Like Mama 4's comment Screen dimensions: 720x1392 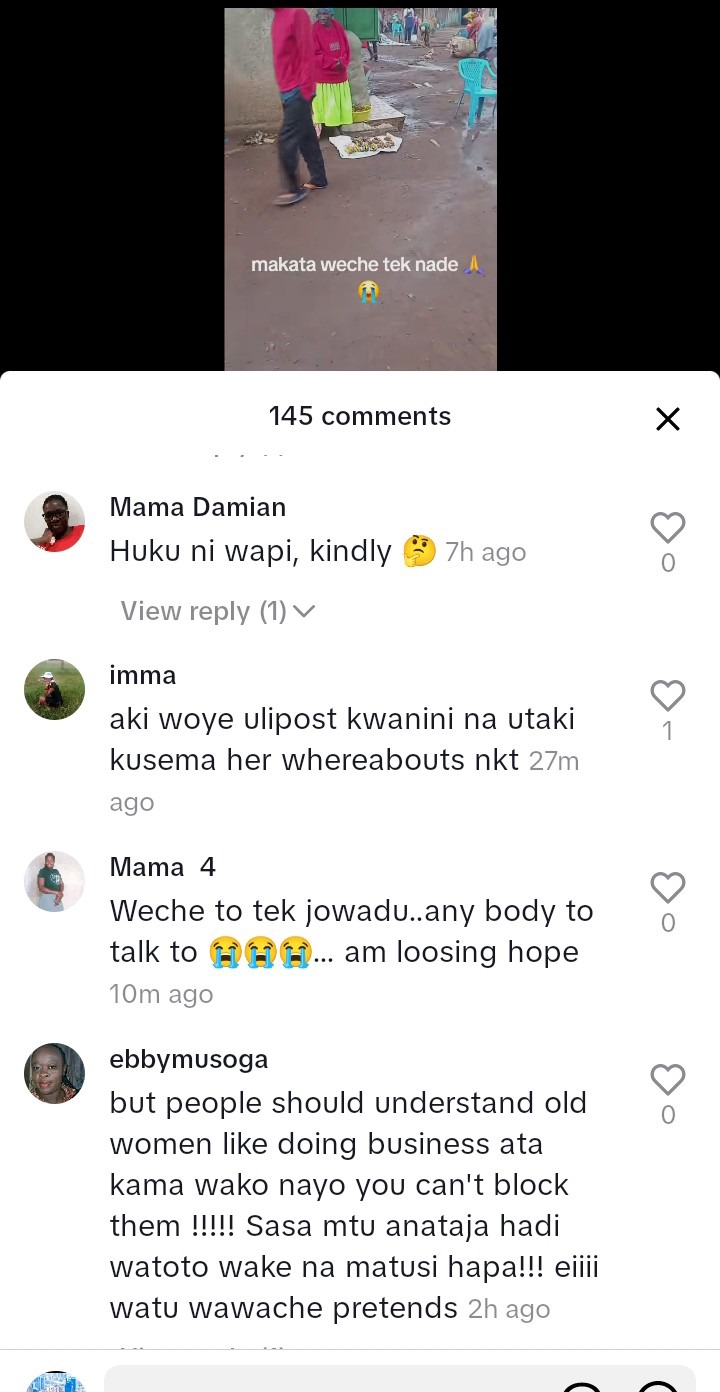[x=667, y=888]
